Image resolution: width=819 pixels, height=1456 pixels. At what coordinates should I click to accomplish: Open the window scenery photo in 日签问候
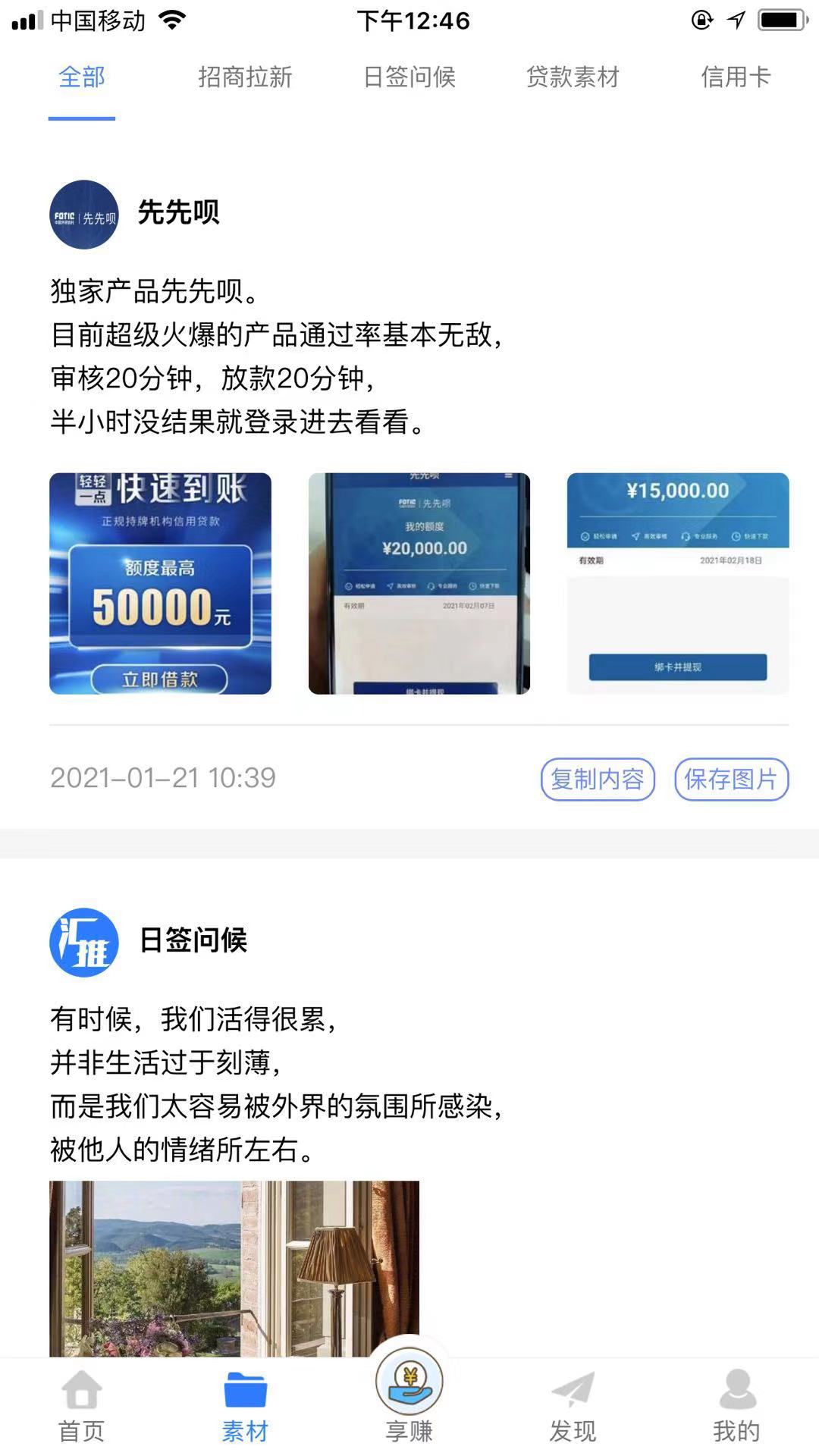pos(234,1268)
